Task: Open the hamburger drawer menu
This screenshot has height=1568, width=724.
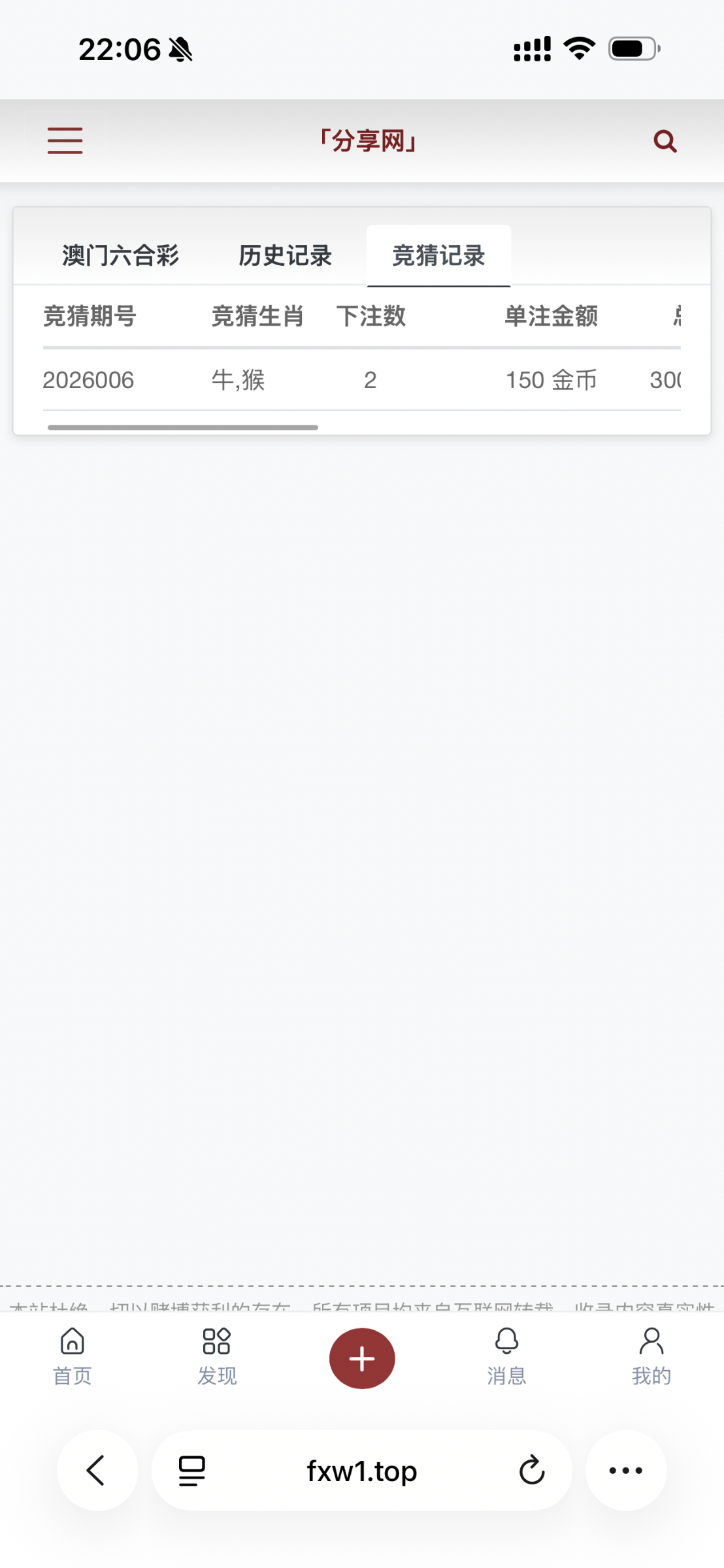Action: tap(65, 140)
